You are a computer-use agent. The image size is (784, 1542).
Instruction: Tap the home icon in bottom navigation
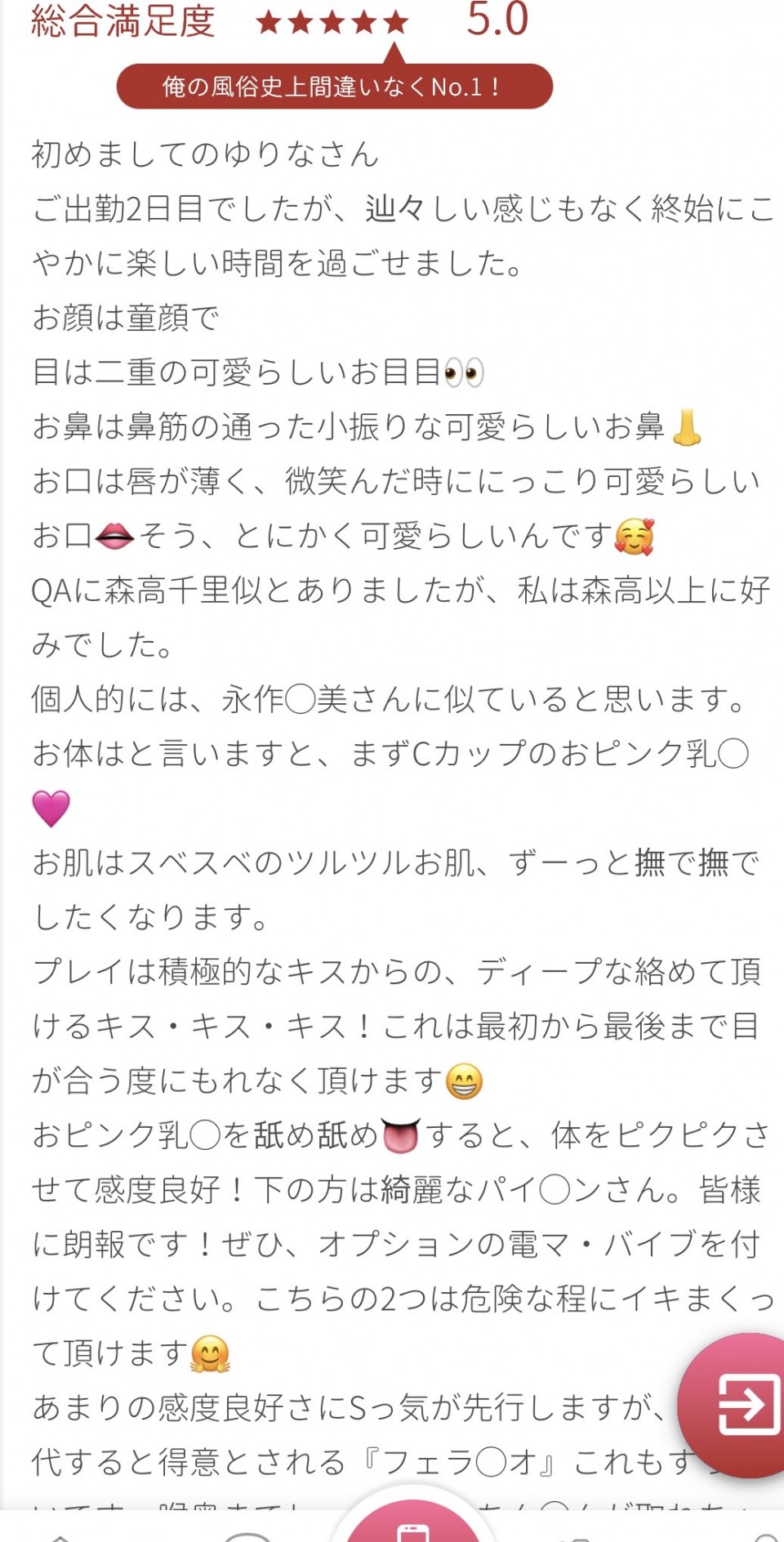coord(61,1534)
